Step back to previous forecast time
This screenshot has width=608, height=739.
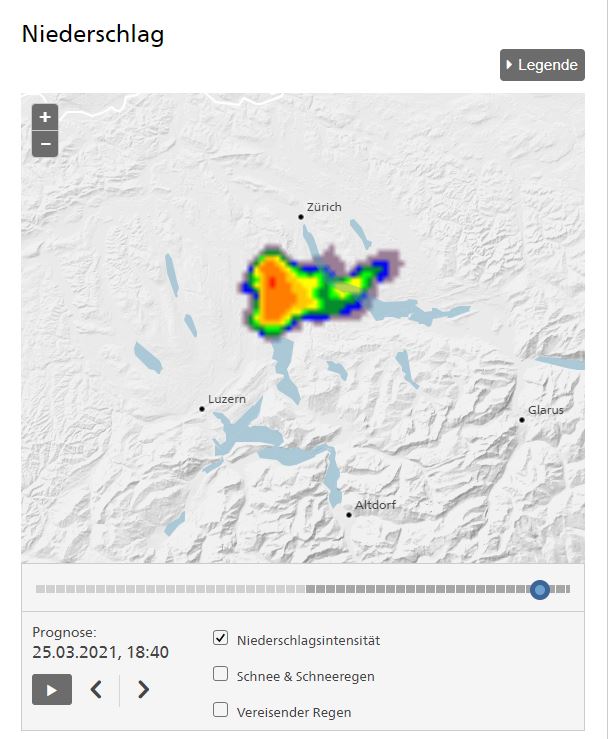click(96, 689)
